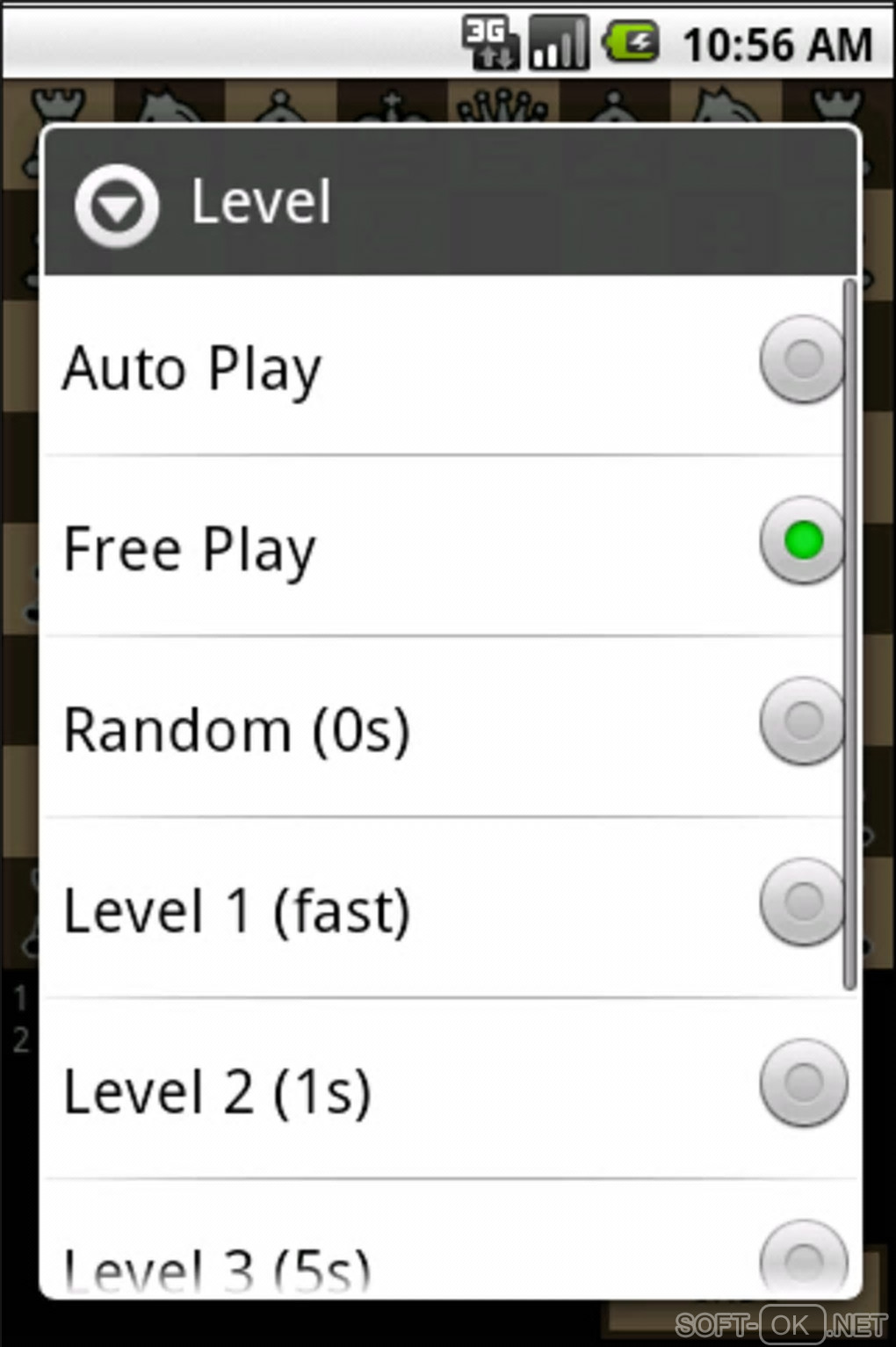Pick the Random (0s) level
896x1347 pixels.
tap(448, 728)
